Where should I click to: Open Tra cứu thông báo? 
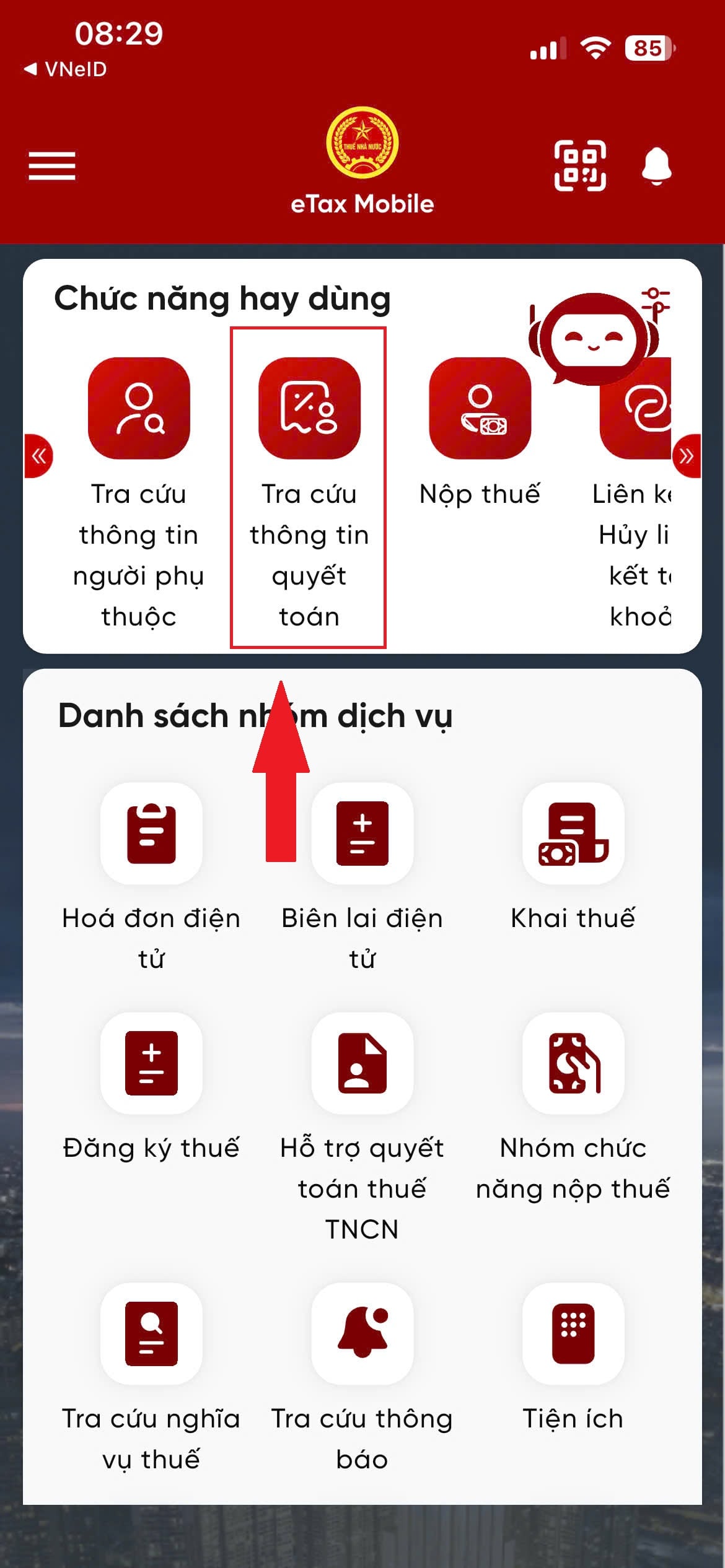362,1333
